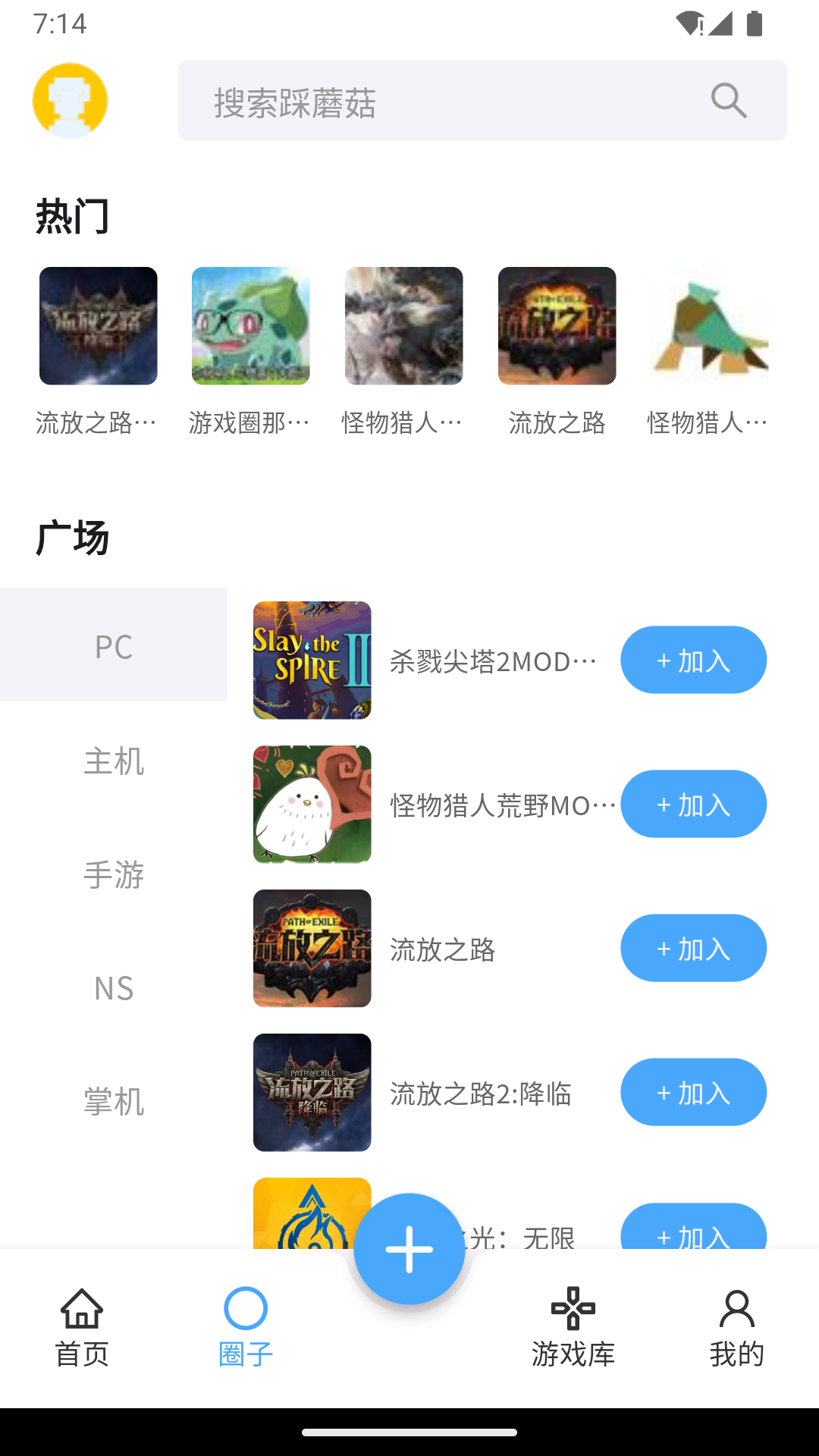
Task: Open the profile avatar at top left
Action: click(70, 101)
